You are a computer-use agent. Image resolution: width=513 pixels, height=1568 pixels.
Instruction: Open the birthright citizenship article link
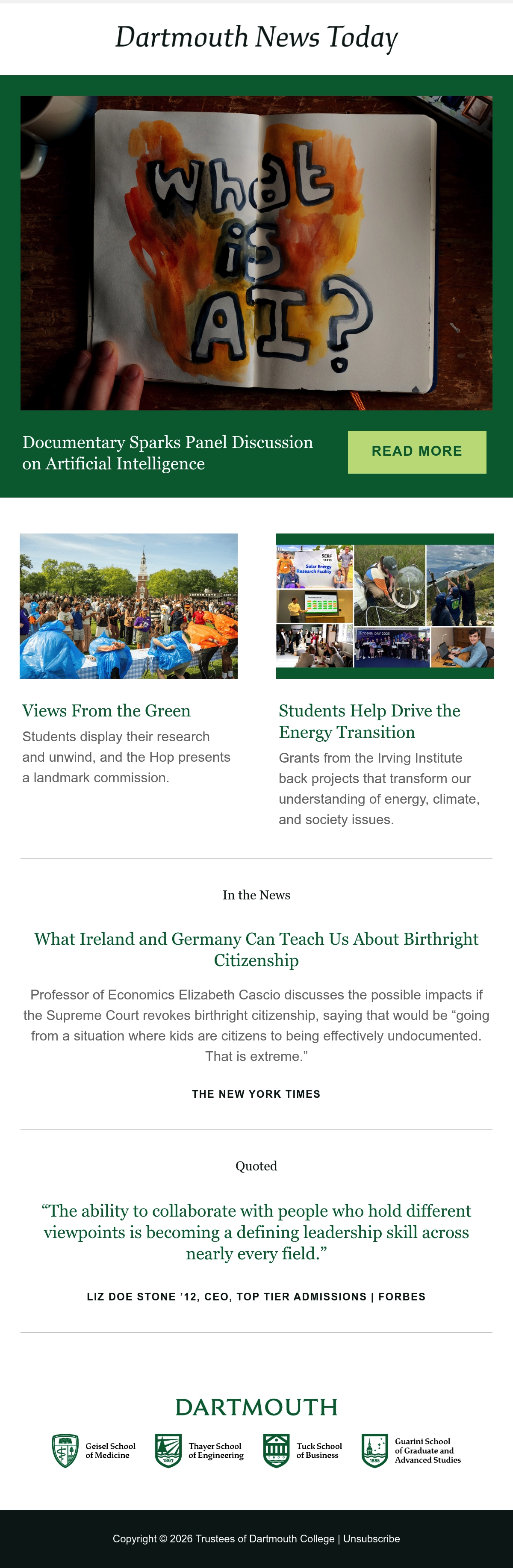(256, 949)
